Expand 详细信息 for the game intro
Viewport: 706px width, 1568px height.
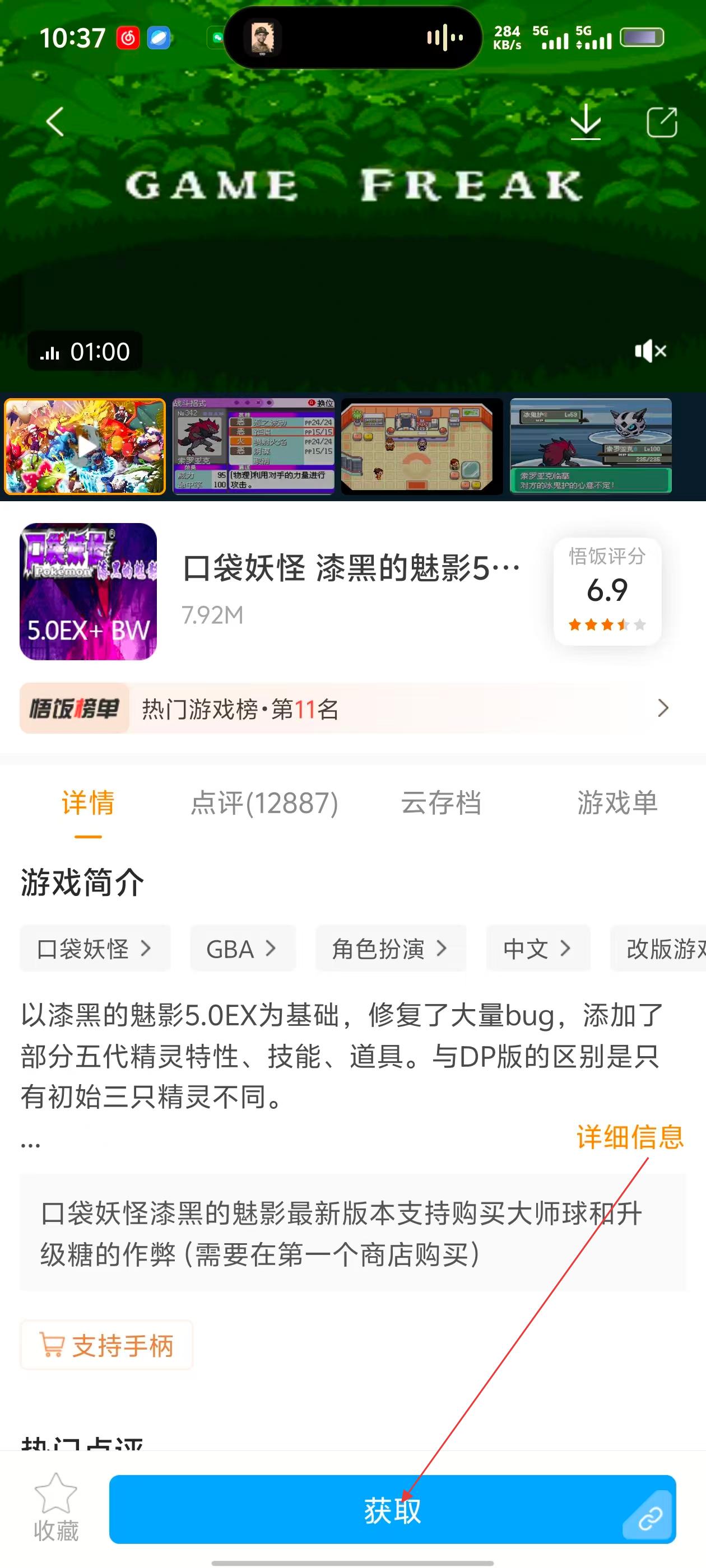(630, 1137)
